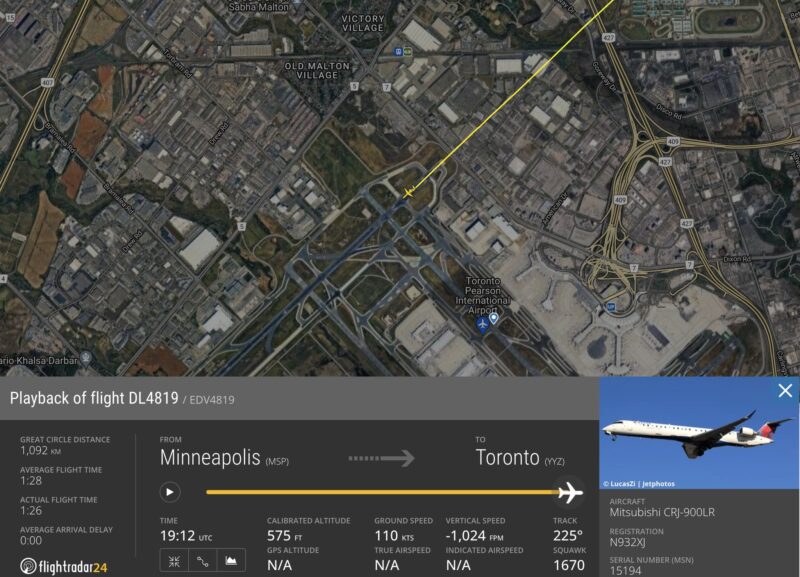
Task: Tap the aircraft icon on the map
Action: pos(408,192)
